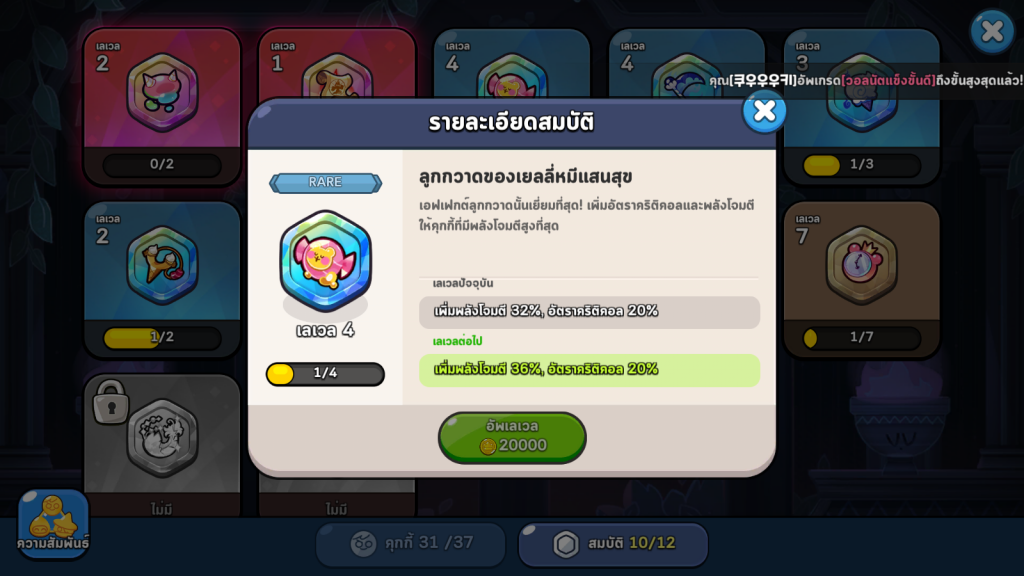Close the treasure details dialog
This screenshot has height=576, width=1024.
click(764, 111)
